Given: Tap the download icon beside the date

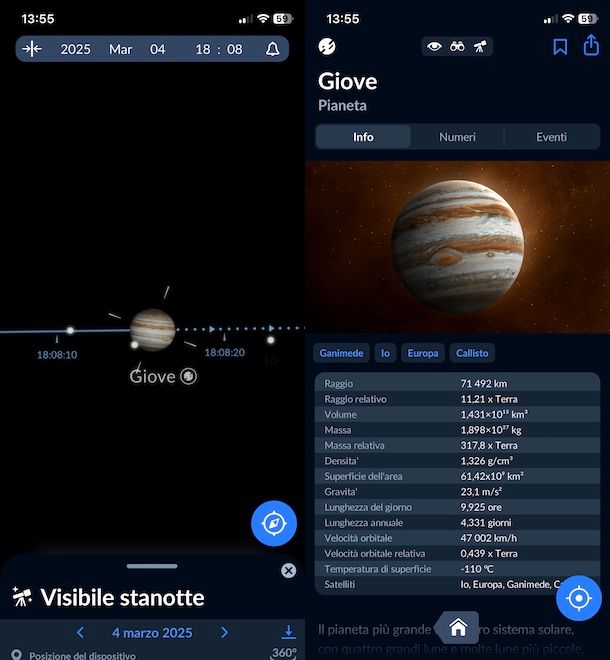Looking at the screenshot, I should pos(289,632).
